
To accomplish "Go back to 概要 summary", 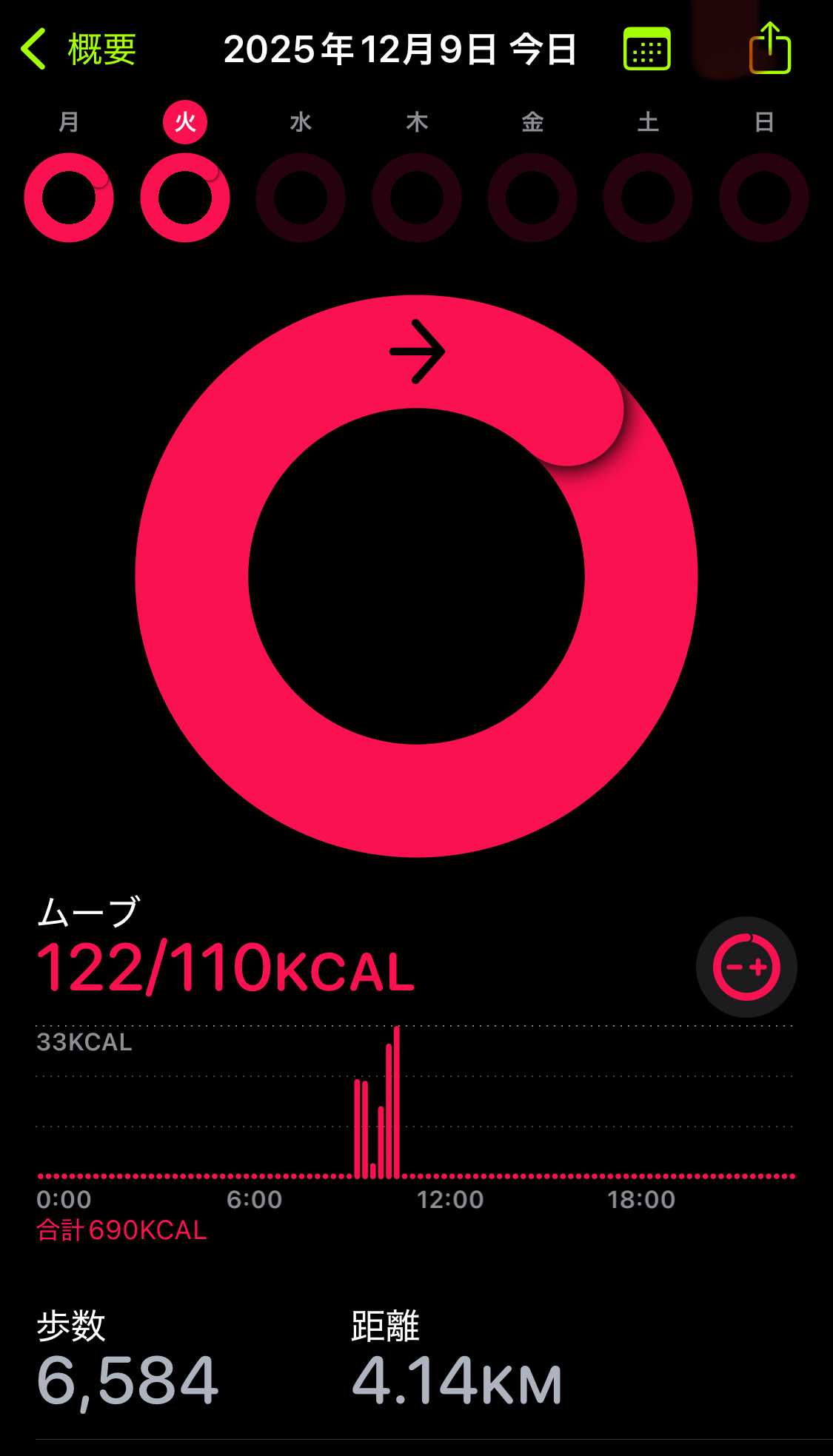I will pyautogui.click(x=78, y=50).
